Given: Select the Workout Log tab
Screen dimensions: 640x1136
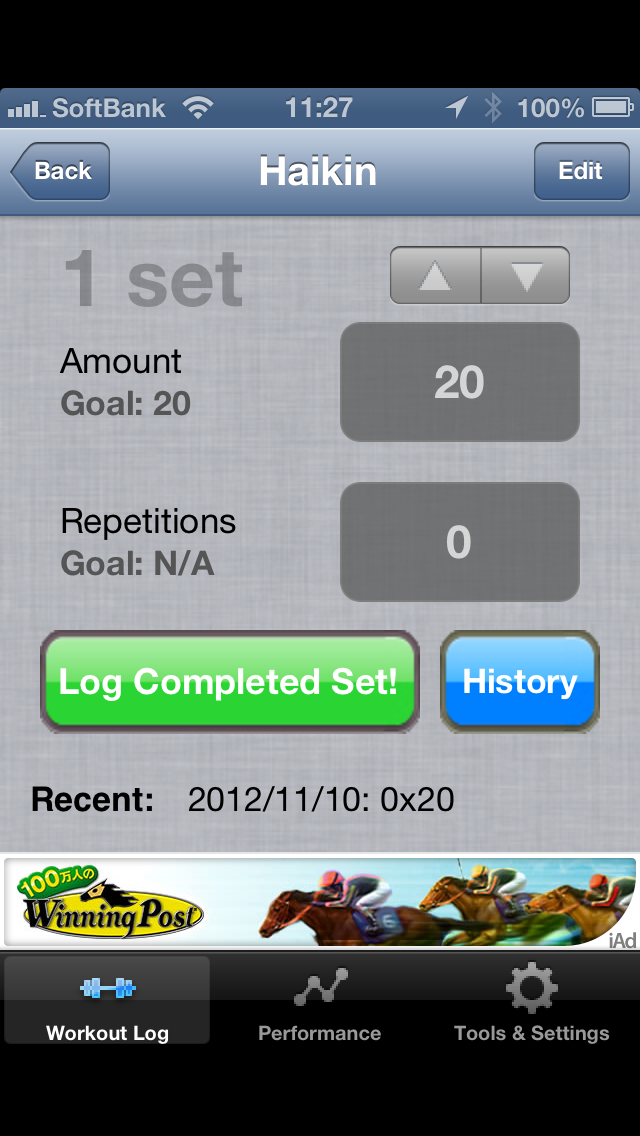Looking at the screenshot, I should [107, 1000].
